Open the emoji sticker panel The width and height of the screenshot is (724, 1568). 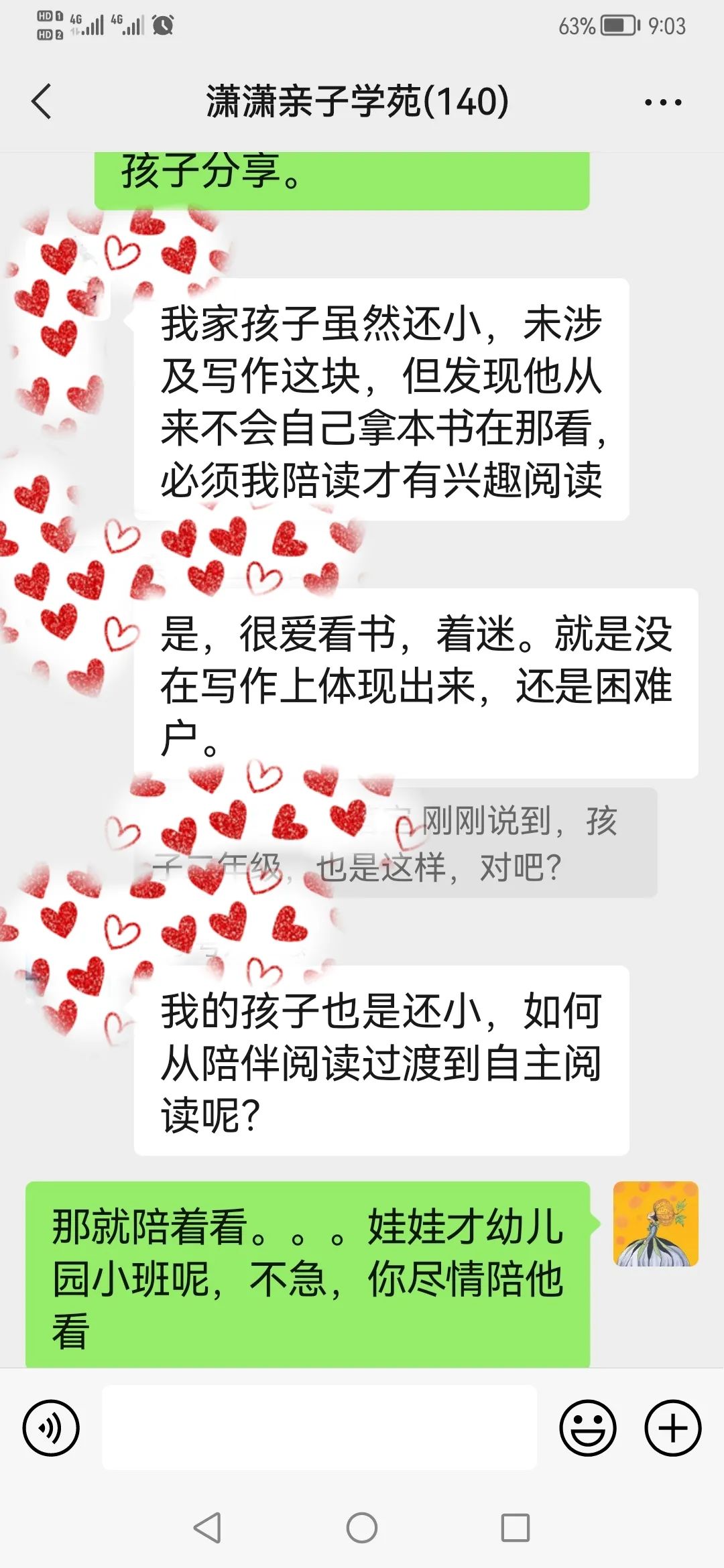[587, 1428]
